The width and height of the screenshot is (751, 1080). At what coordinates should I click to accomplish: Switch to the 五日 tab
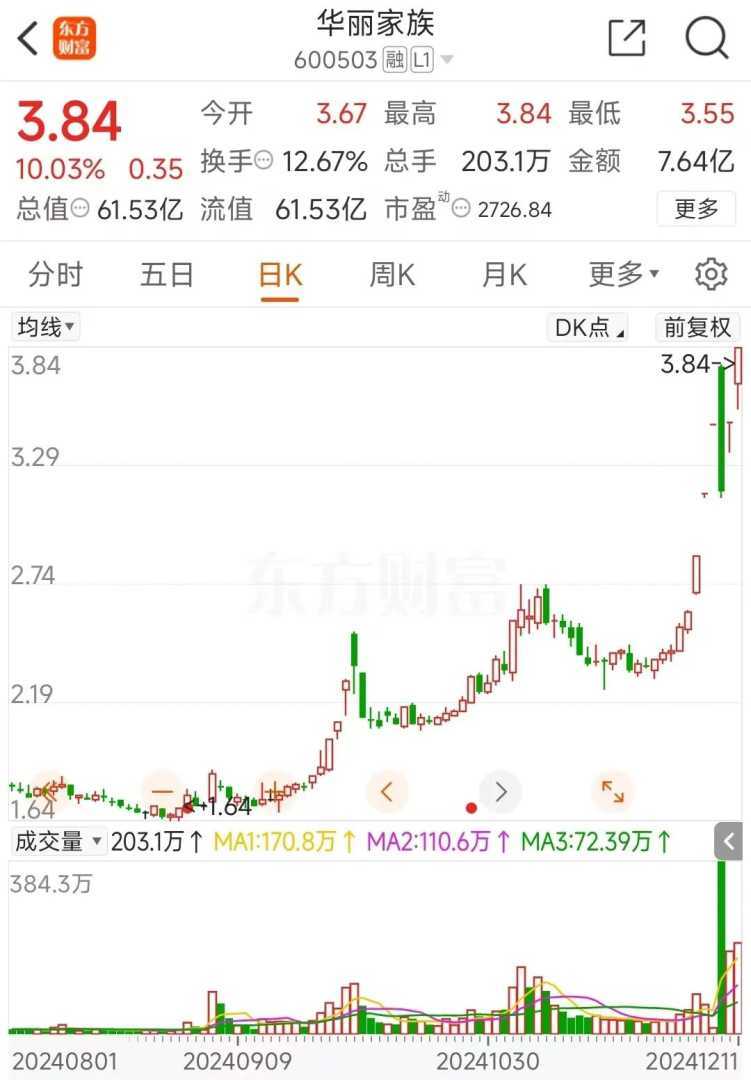(x=166, y=274)
